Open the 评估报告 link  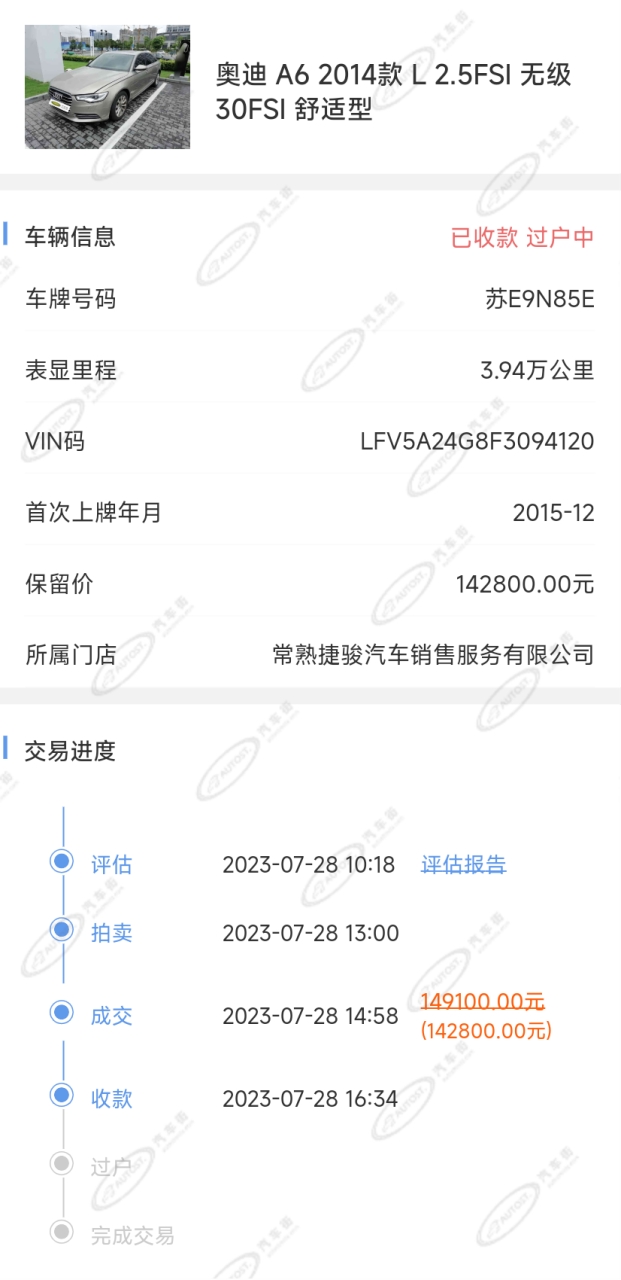tap(463, 864)
